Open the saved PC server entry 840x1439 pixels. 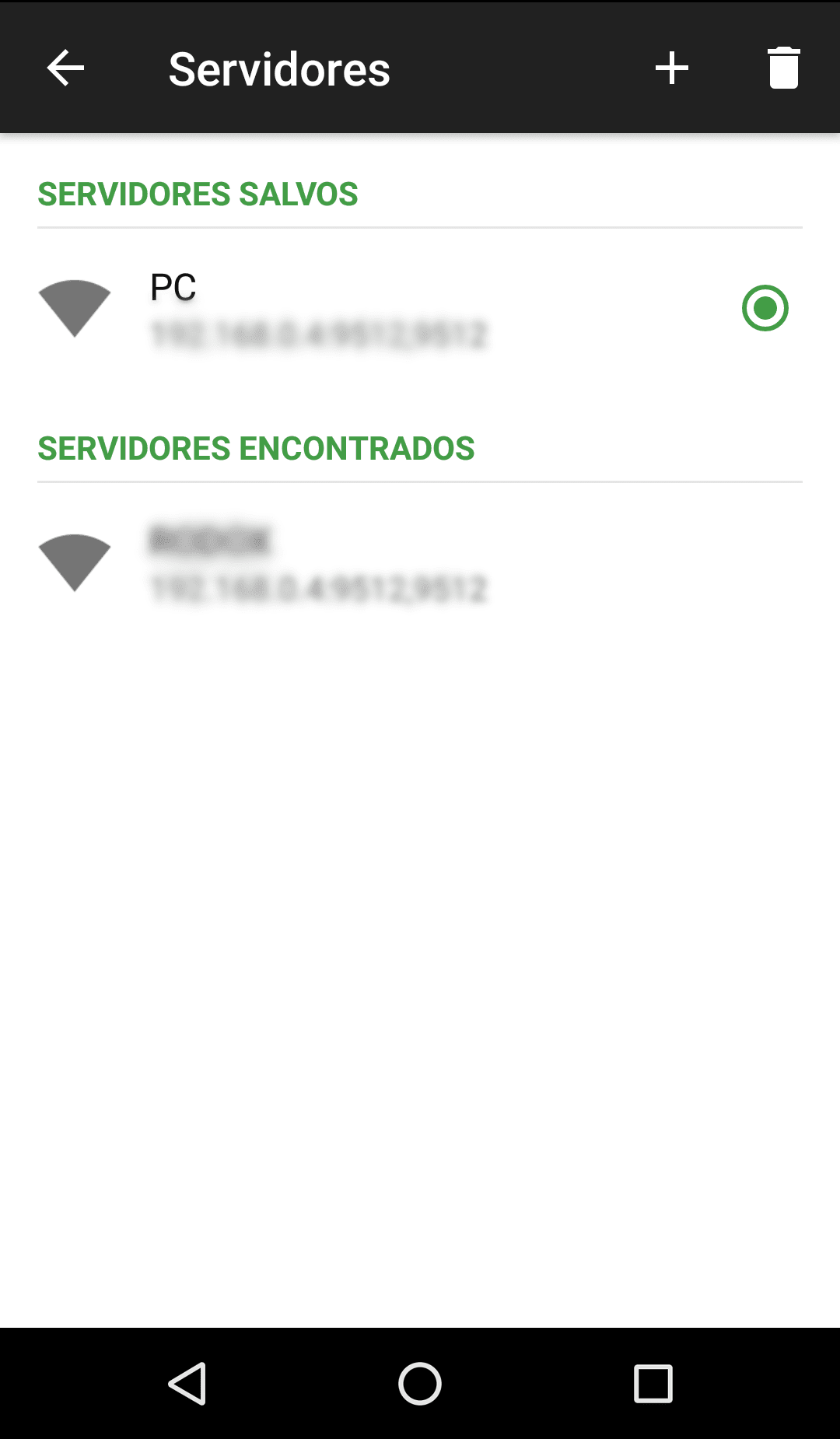(x=319, y=309)
